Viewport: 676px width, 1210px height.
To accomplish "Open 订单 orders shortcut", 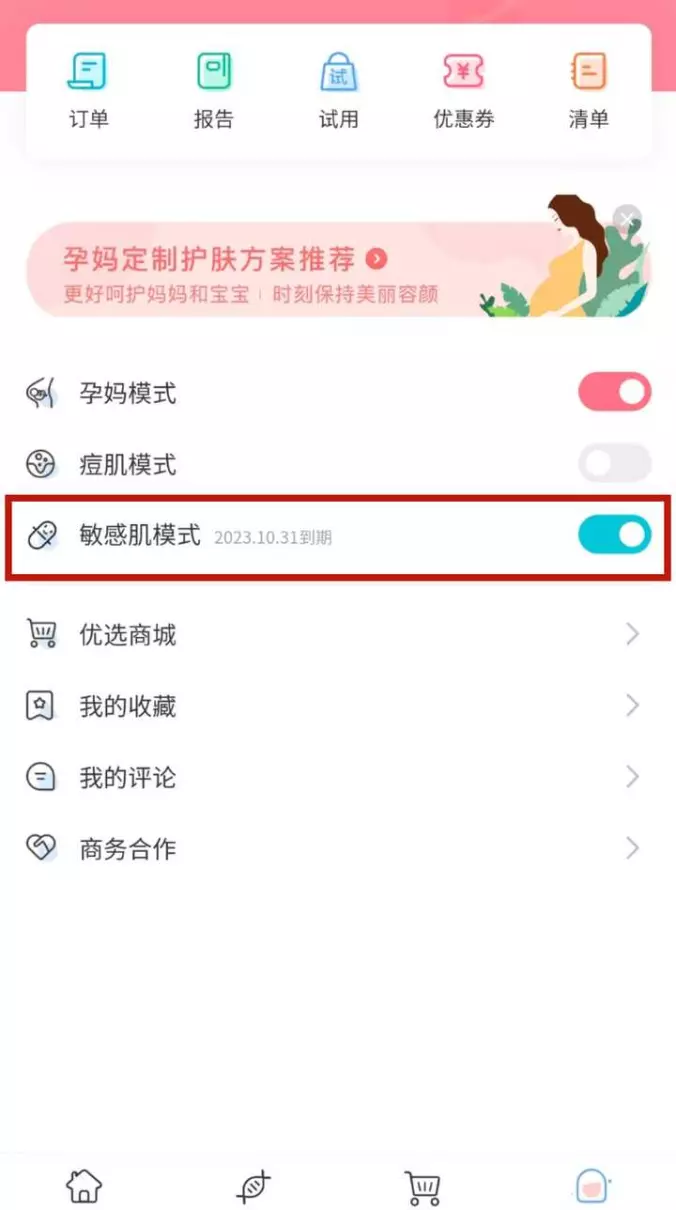I will 88,92.
